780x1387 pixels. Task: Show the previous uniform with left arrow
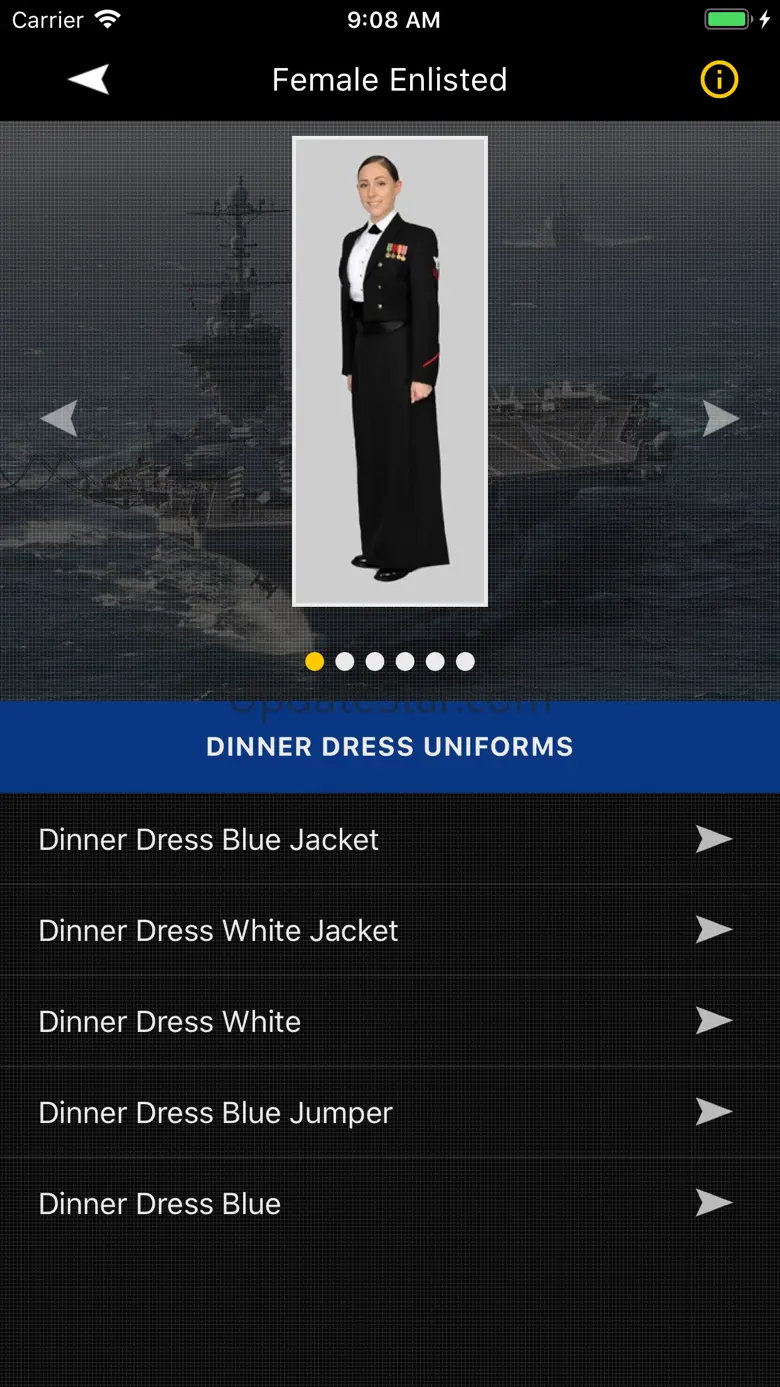pos(59,418)
